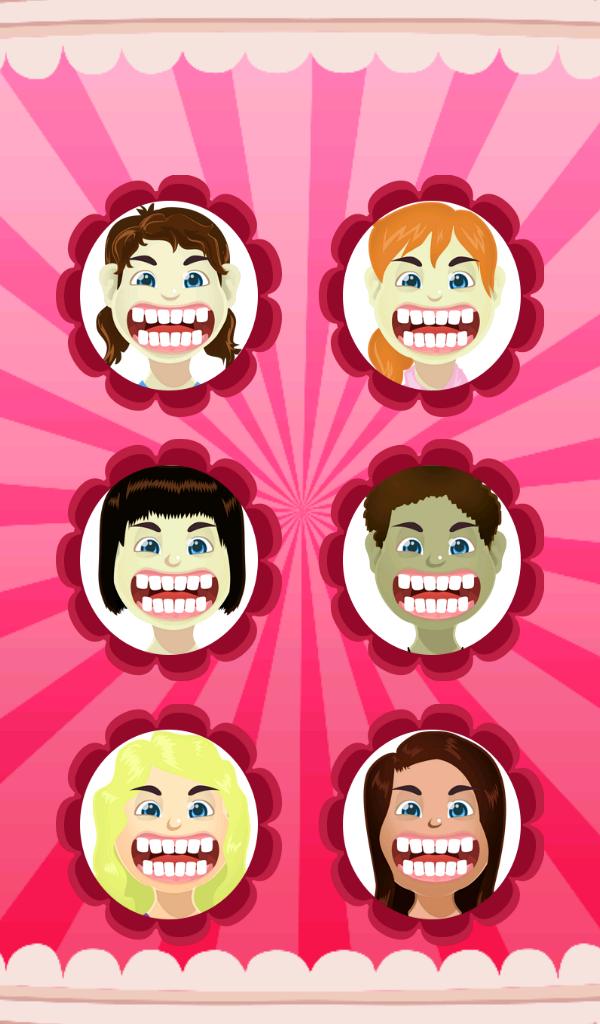Select the green-skinned curly-haired patient
This screenshot has height=1024, width=600.
[x=432, y=560]
